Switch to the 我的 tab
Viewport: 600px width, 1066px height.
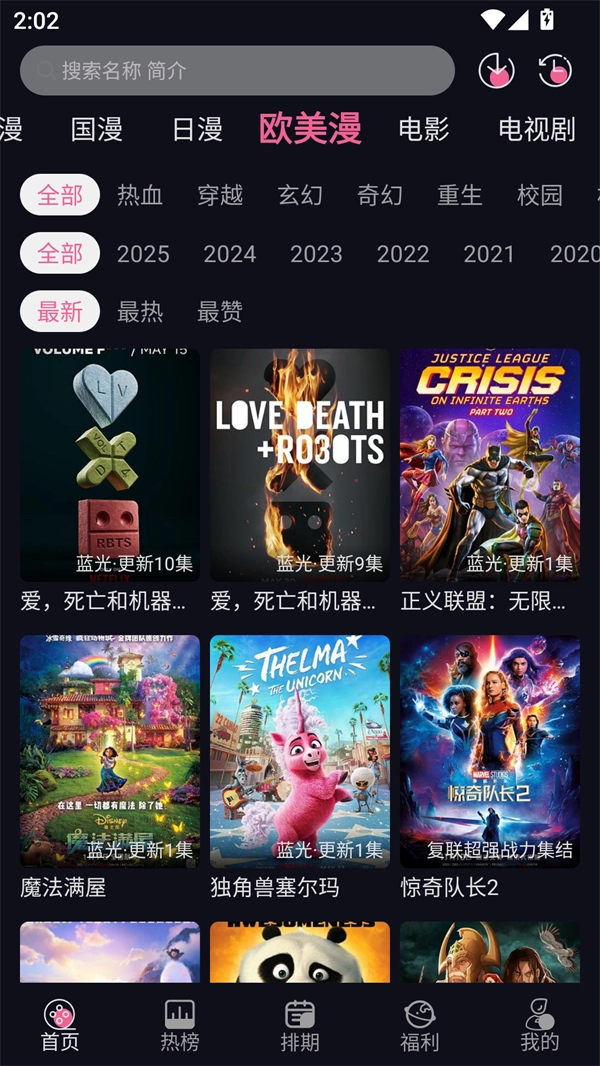pos(540,1025)
